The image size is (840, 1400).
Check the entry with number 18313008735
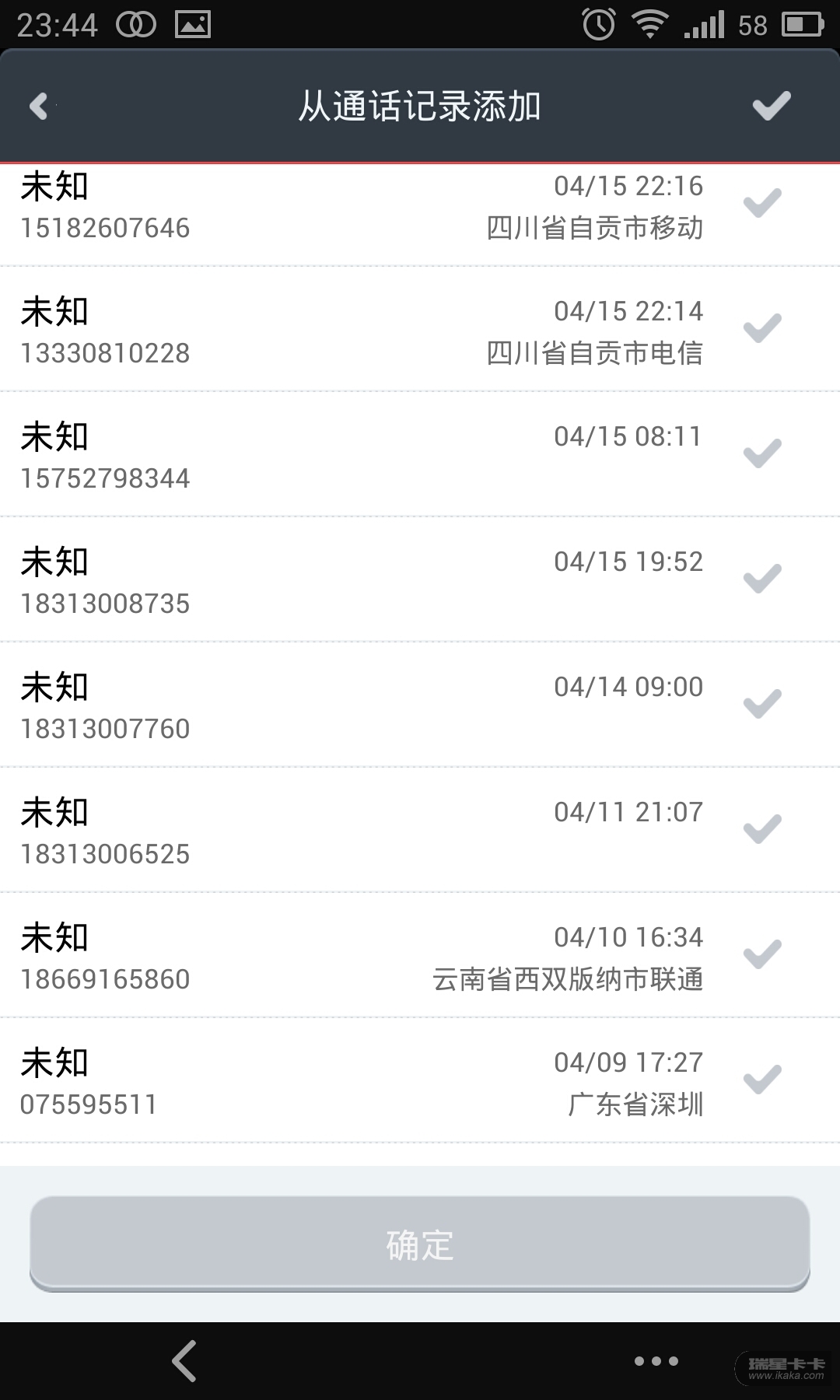click(x=761, y=579)
